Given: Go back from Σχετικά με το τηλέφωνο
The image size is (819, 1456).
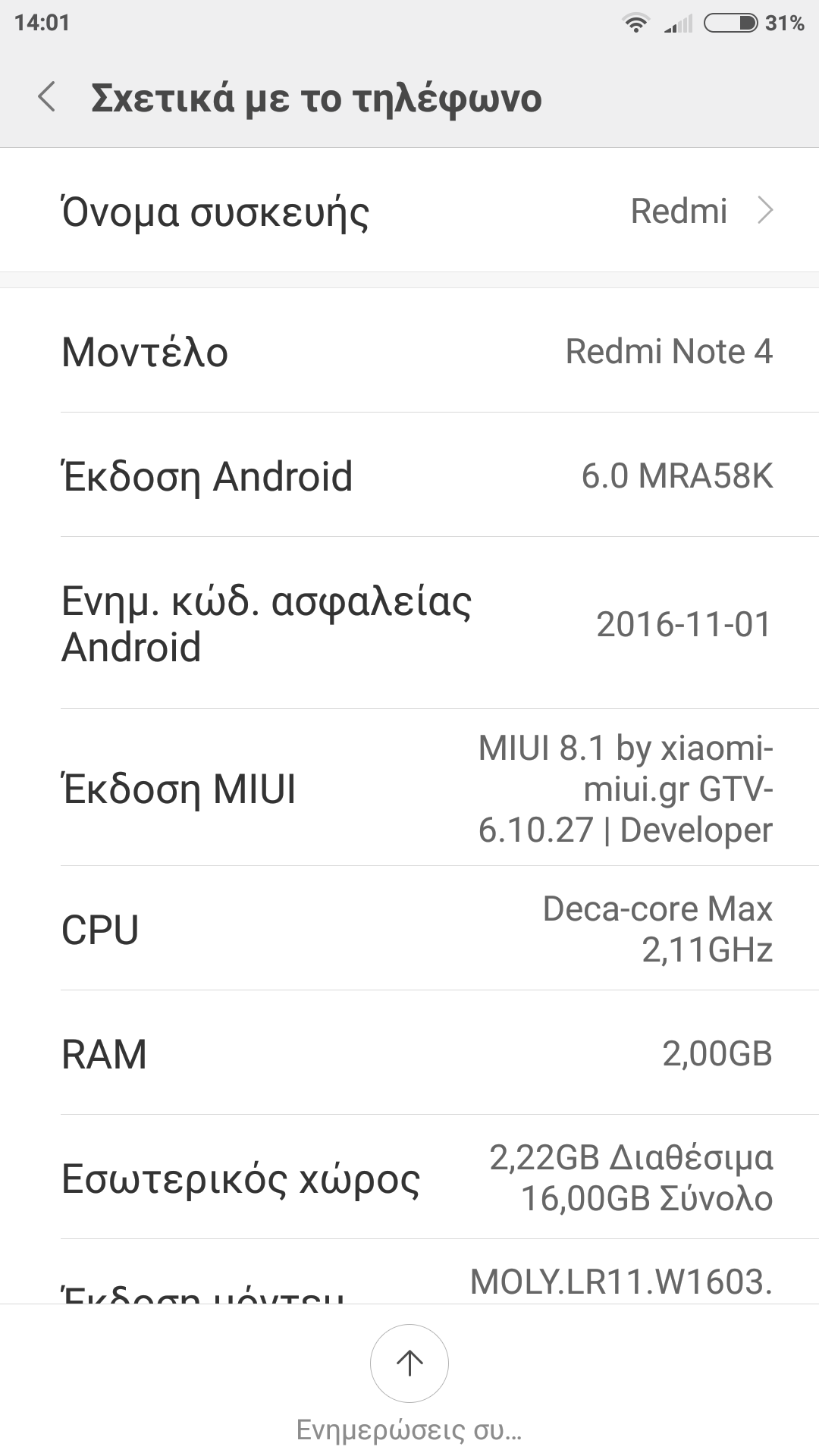Looking at the screenshot, I should (x=47, y=98).
